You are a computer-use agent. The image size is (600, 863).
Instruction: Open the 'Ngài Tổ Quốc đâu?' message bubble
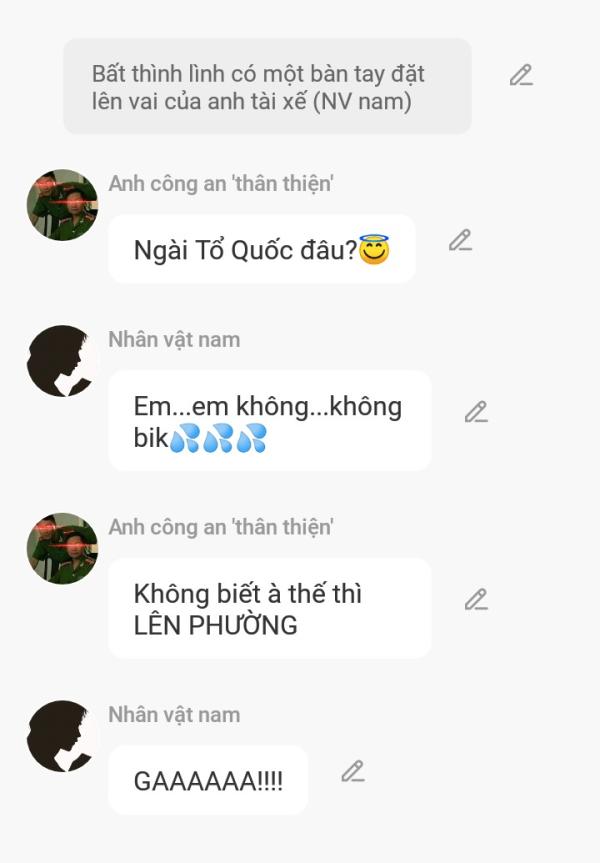261,249
